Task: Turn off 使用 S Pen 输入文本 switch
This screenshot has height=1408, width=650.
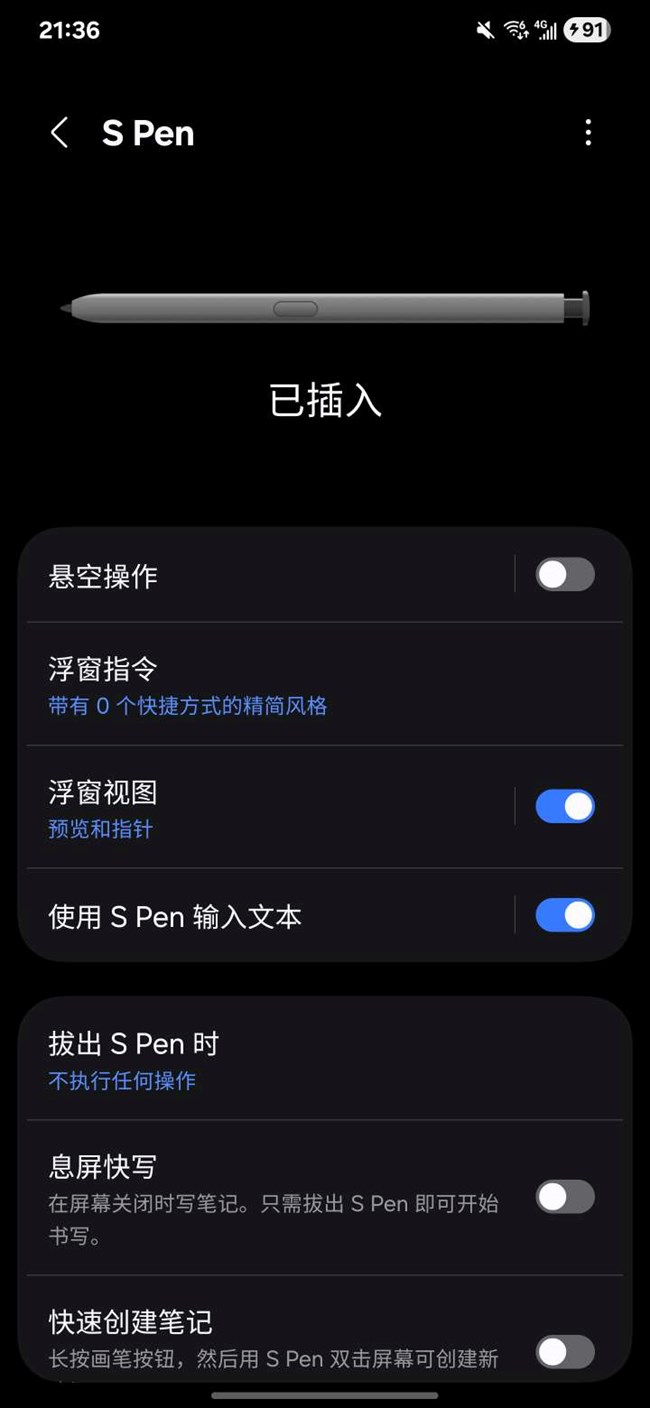Action: (x=565, y=915)
